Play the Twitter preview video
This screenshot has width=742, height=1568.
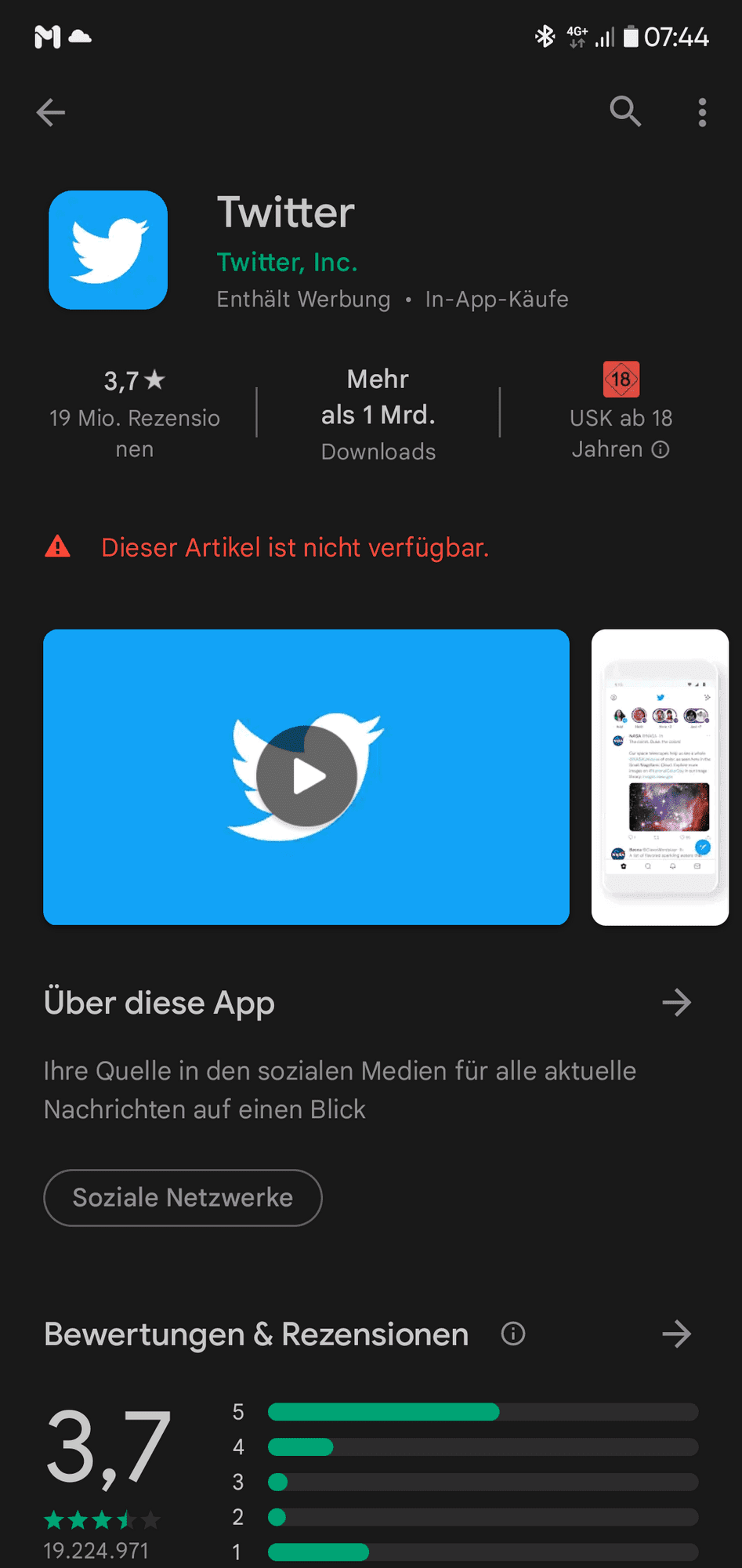(306, 777)
